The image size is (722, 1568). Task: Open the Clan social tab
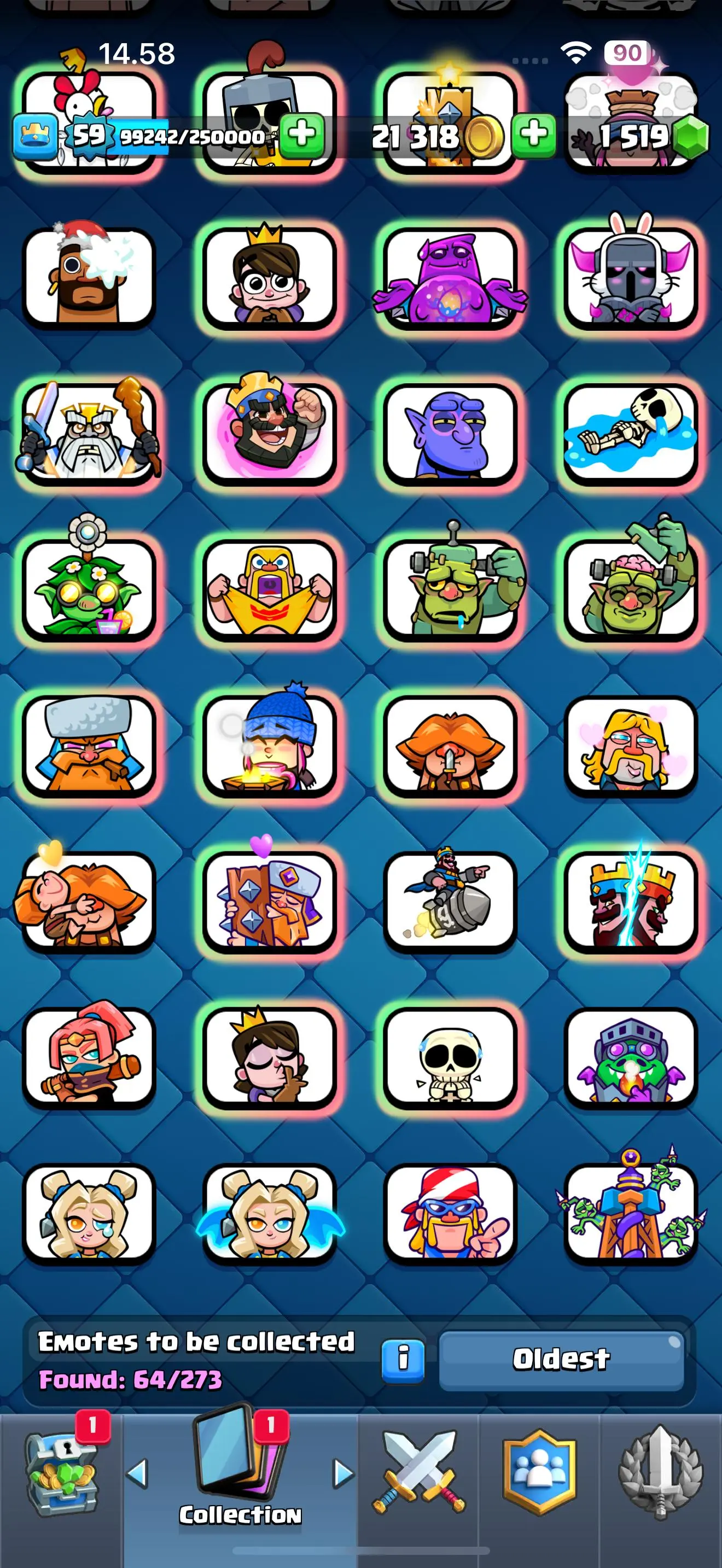pyautogui.click(x=539, y=1472)
